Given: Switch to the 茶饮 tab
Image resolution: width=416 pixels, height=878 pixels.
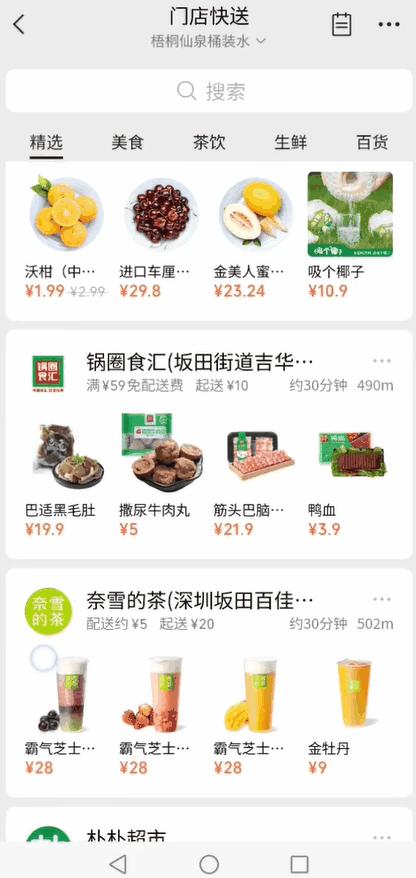Looking at the screenshot, I should pyautogui.click(x=209, y=142).
